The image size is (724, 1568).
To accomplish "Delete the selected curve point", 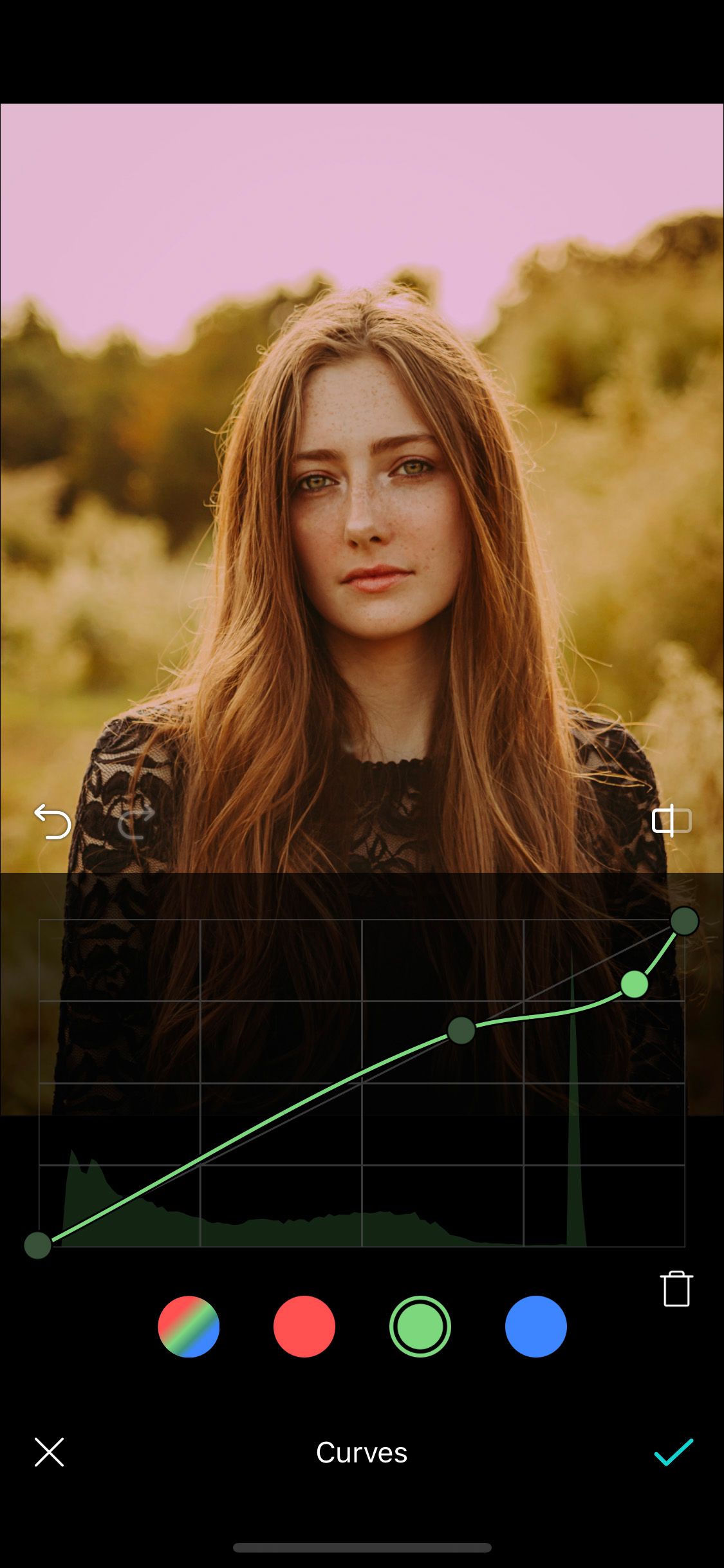I will click(676, 1288).
